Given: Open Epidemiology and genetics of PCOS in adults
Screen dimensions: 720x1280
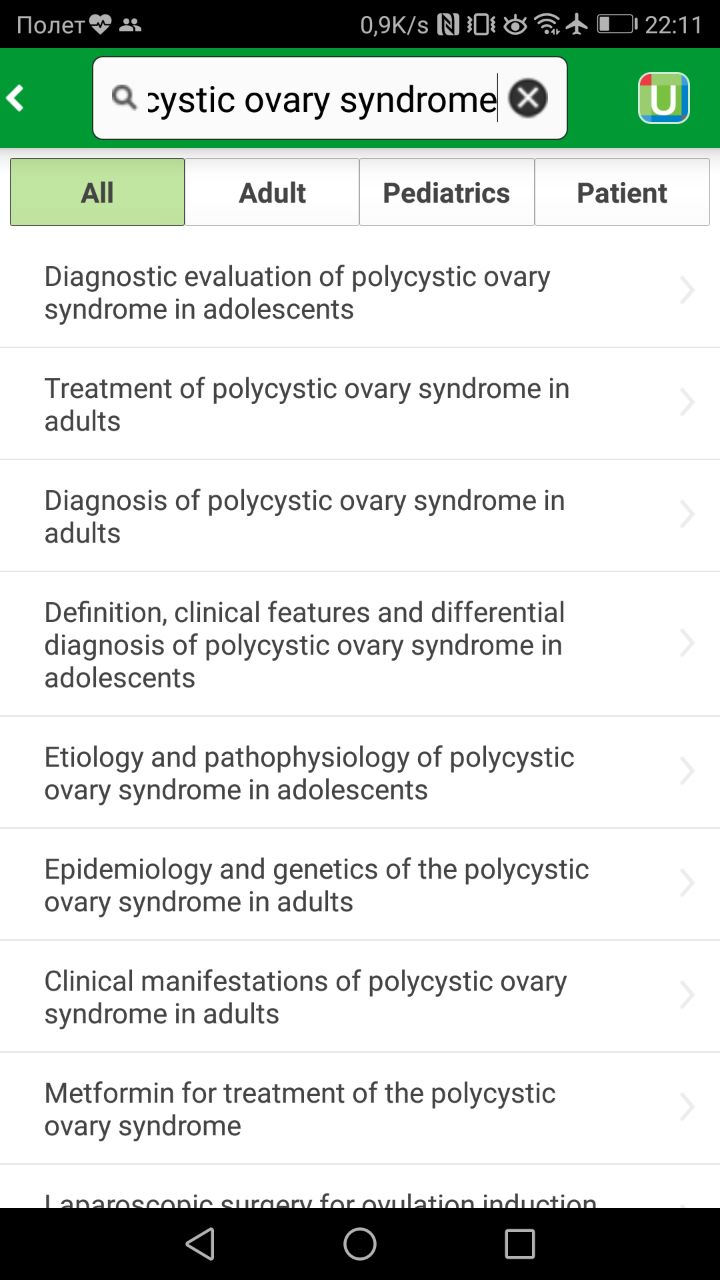Looking at the screenshot, I should point(360,884).
